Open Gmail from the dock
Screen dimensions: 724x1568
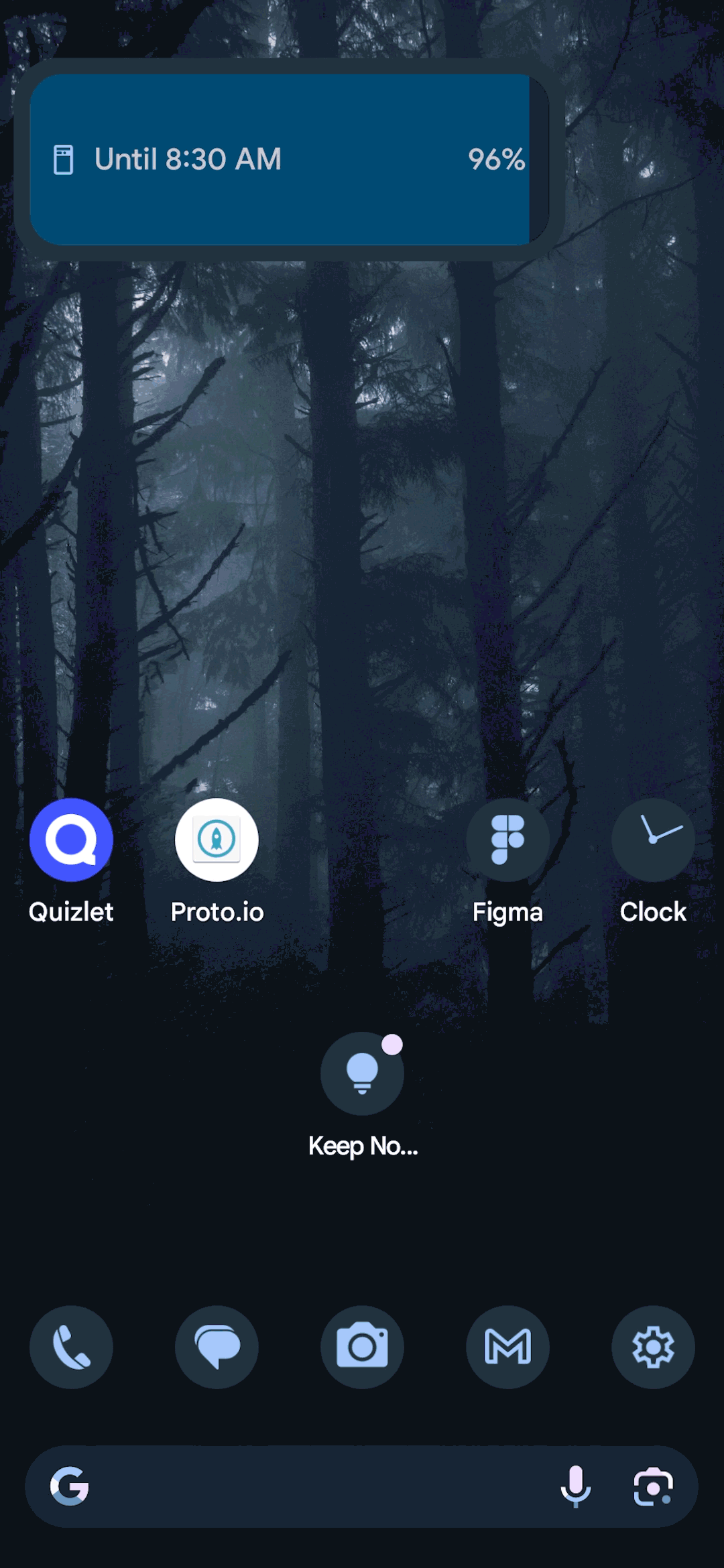(x=507, y=1347)
